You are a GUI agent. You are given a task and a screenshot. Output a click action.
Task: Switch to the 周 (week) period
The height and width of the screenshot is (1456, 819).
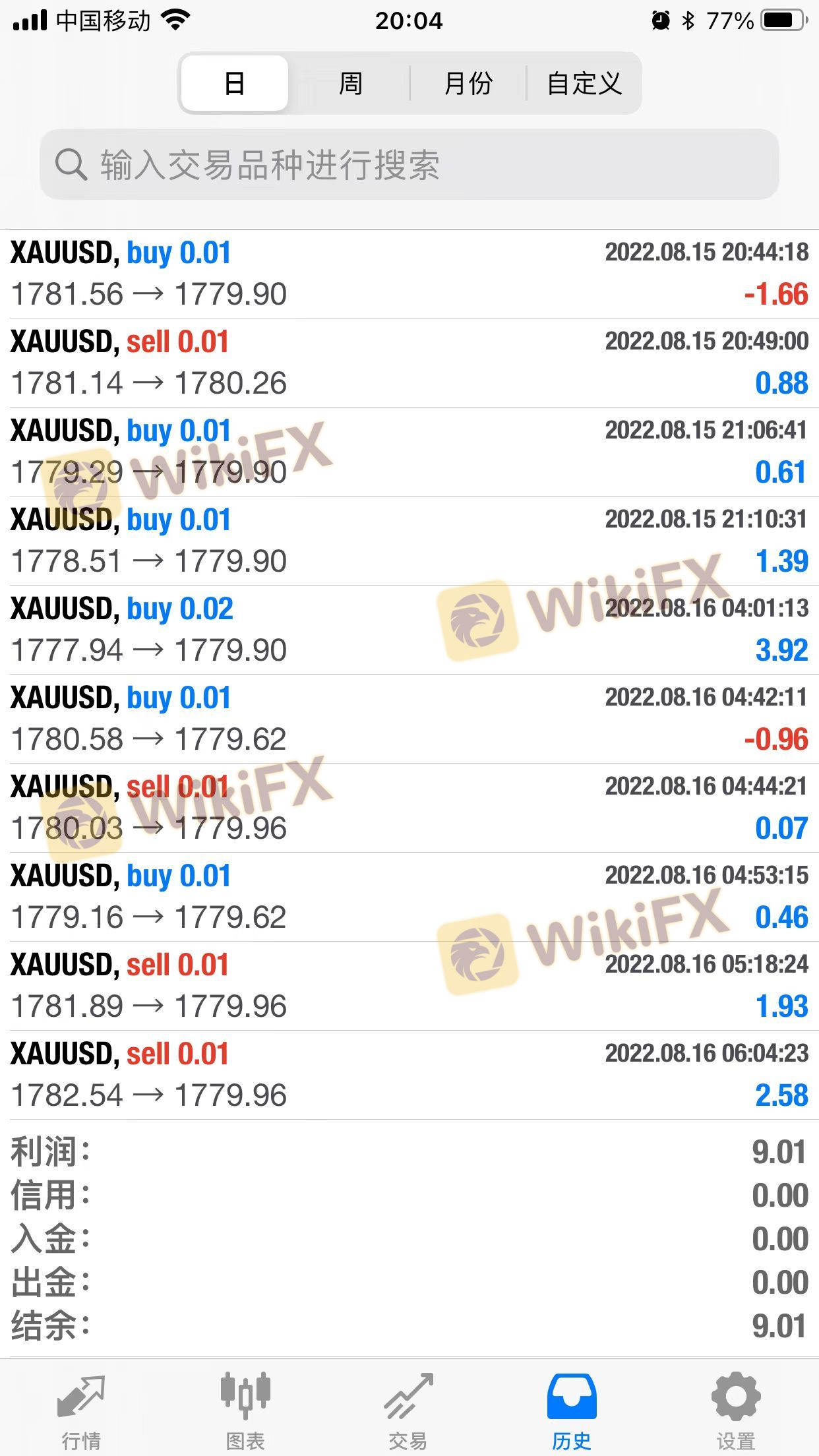[x=350, y=84]
